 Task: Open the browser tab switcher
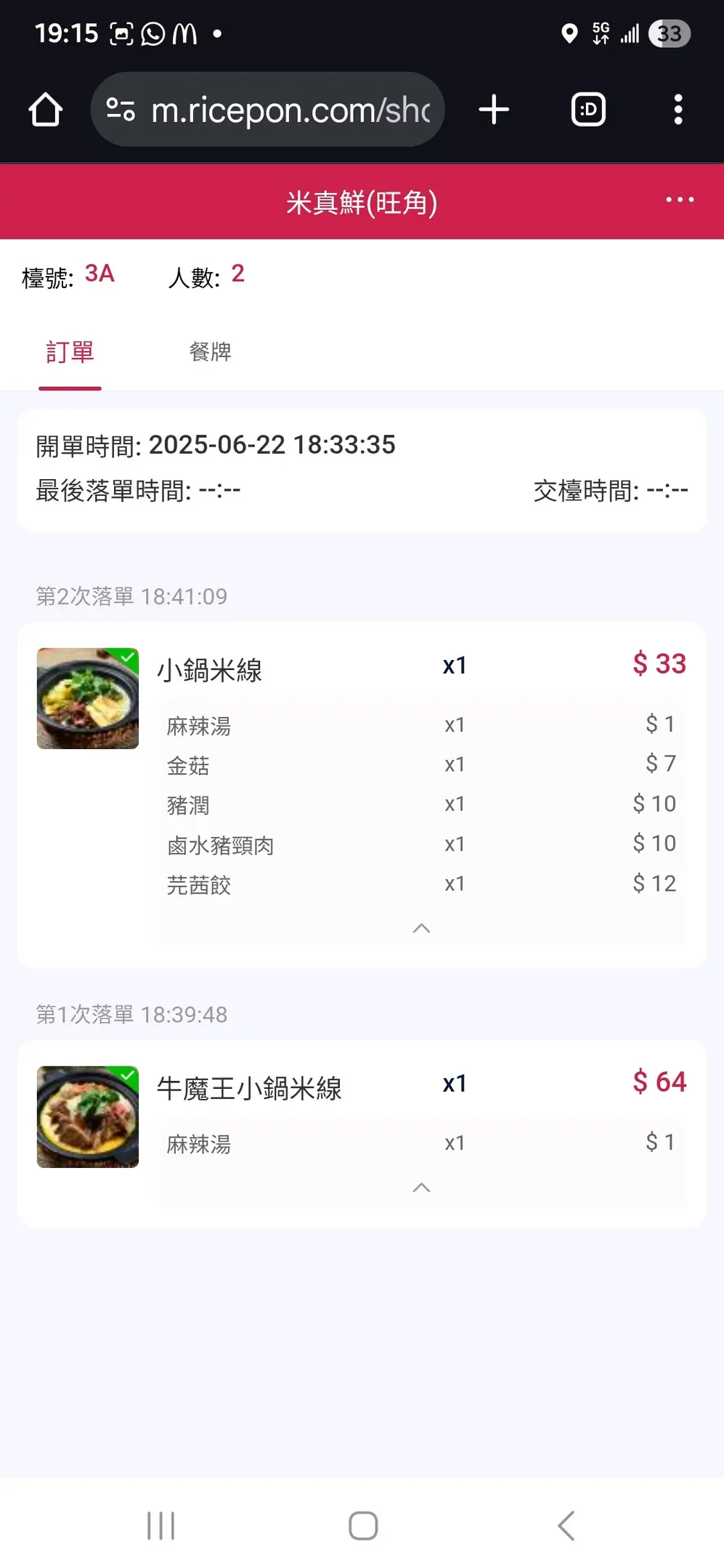587,110
